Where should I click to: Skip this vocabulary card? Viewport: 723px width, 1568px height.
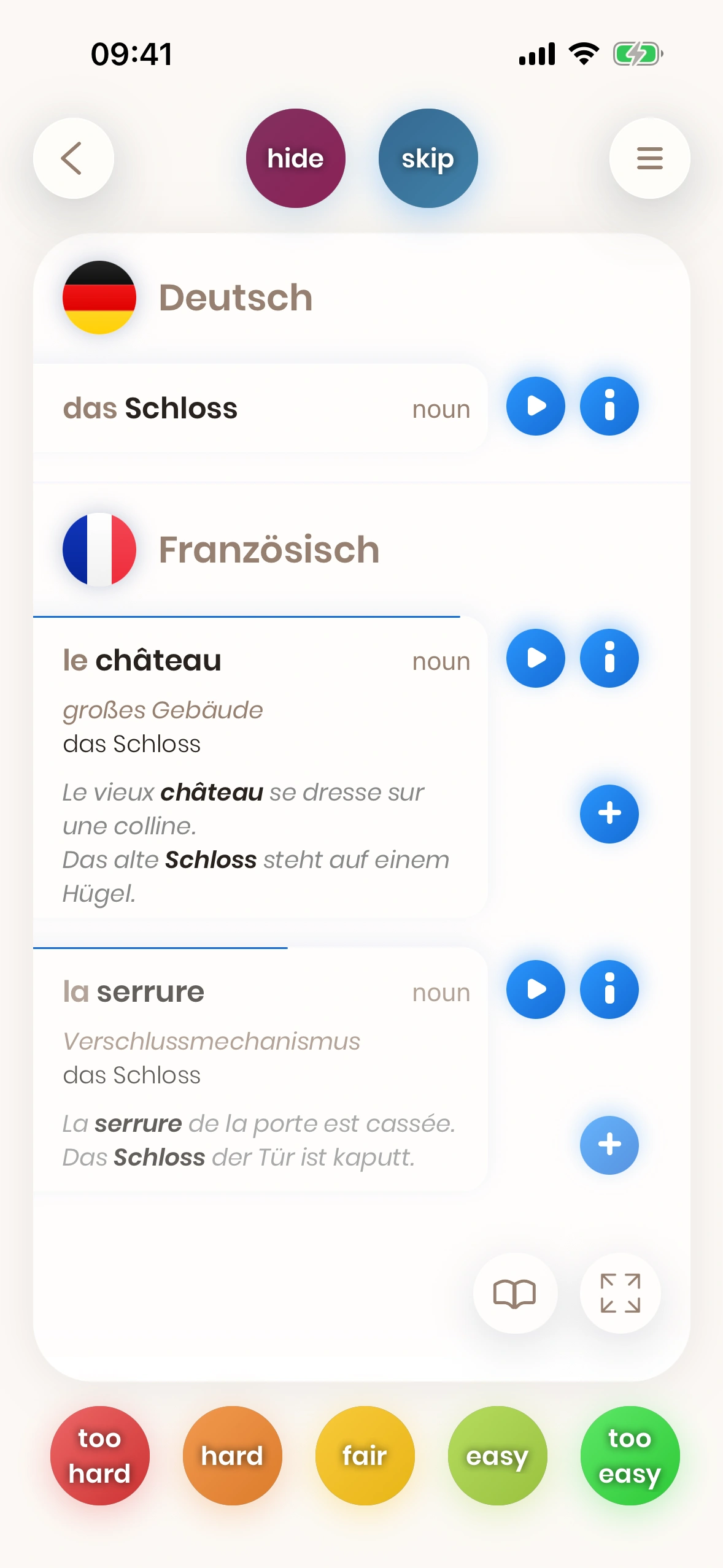[x=428, y=158]
